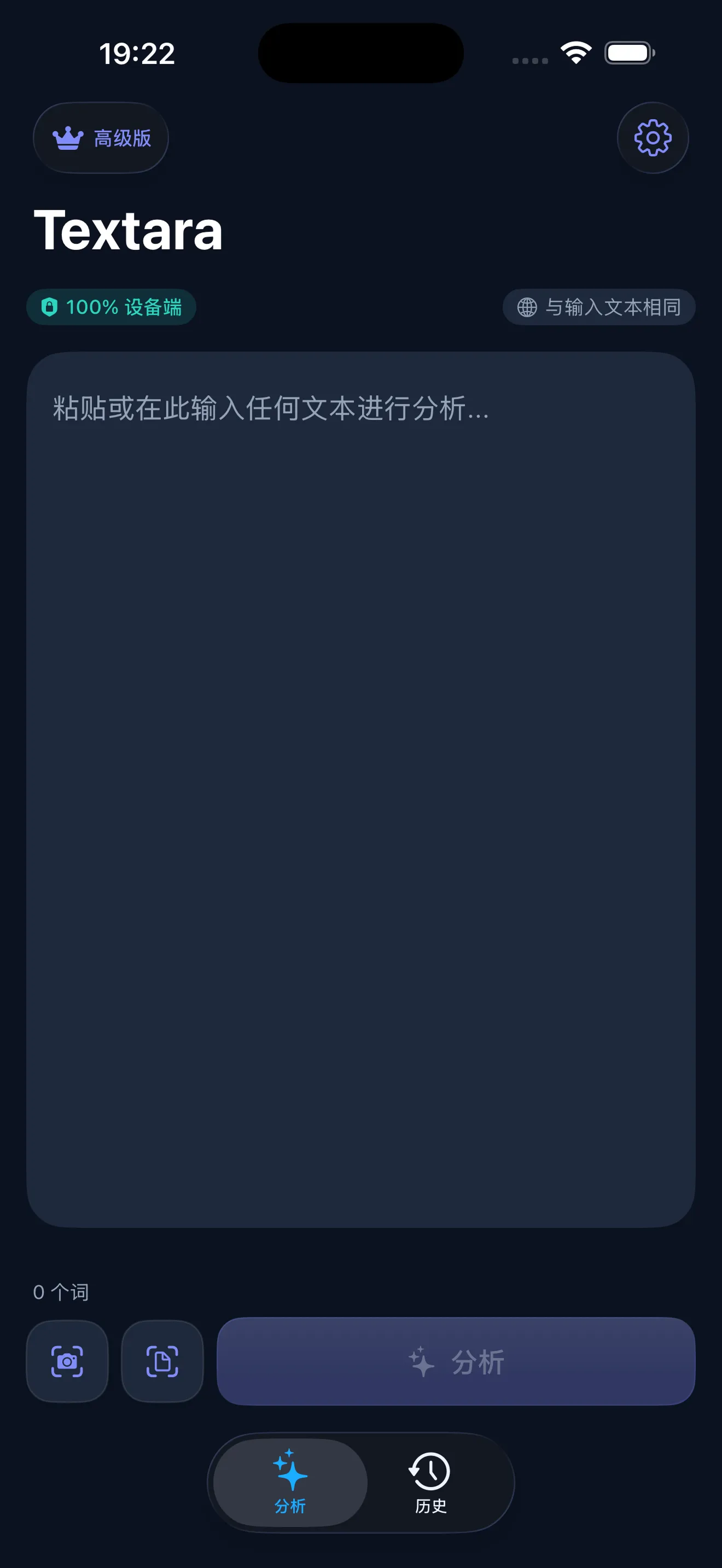This screenshot has height=1568, width=722.
Task: Scan a document to import text
Action: pyautogui.click(x=161, y=1361)
